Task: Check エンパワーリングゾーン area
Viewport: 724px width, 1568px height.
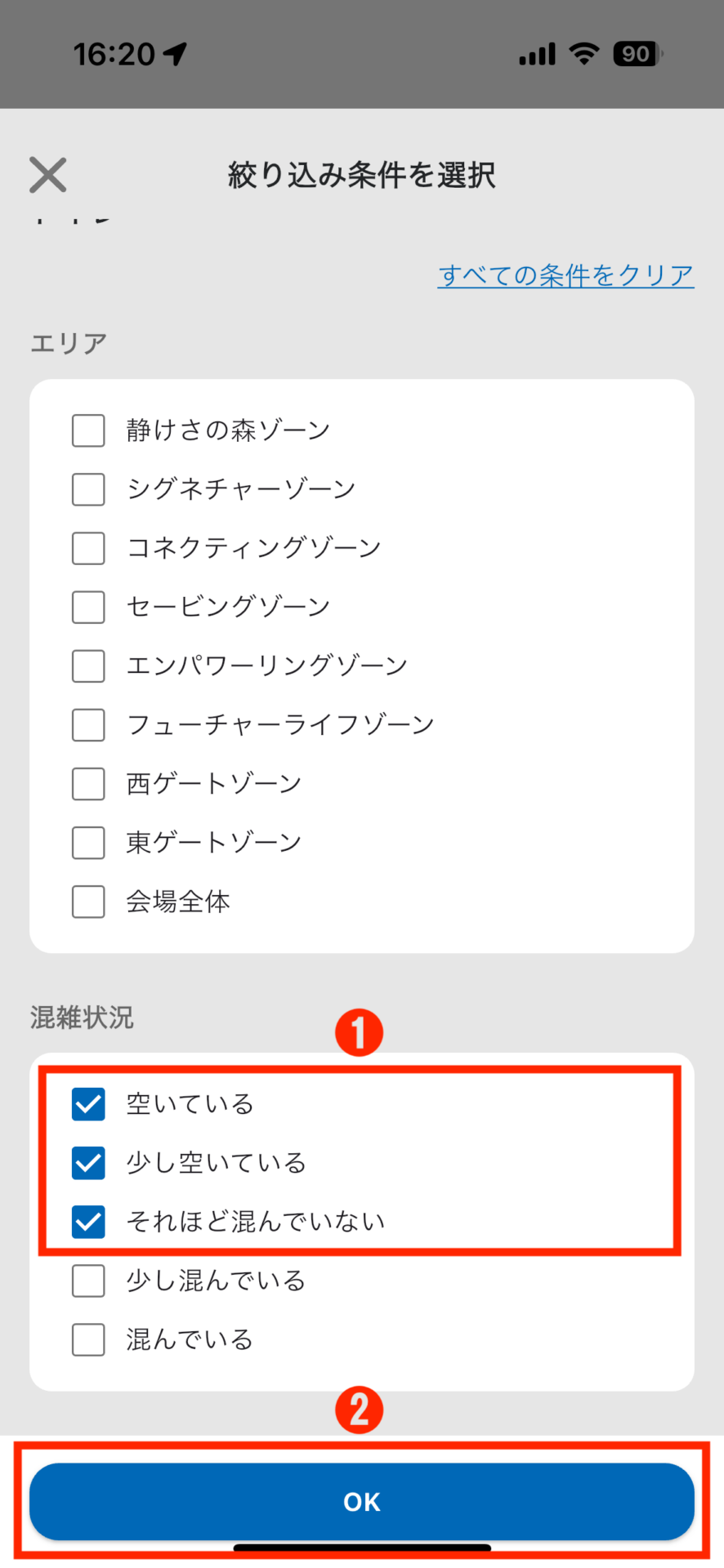Action: (x=88, y=666)
